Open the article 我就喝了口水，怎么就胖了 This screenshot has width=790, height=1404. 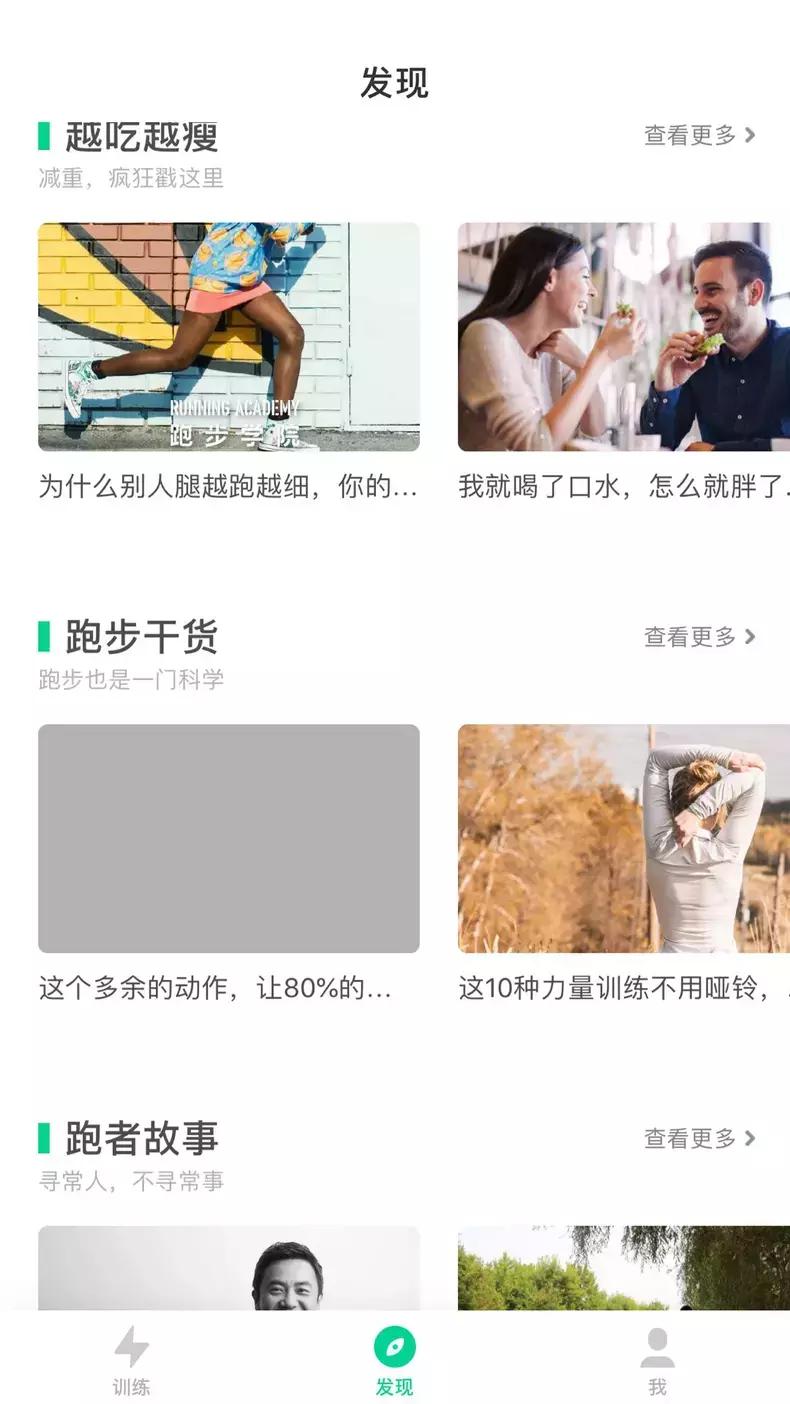click(625, 487)
